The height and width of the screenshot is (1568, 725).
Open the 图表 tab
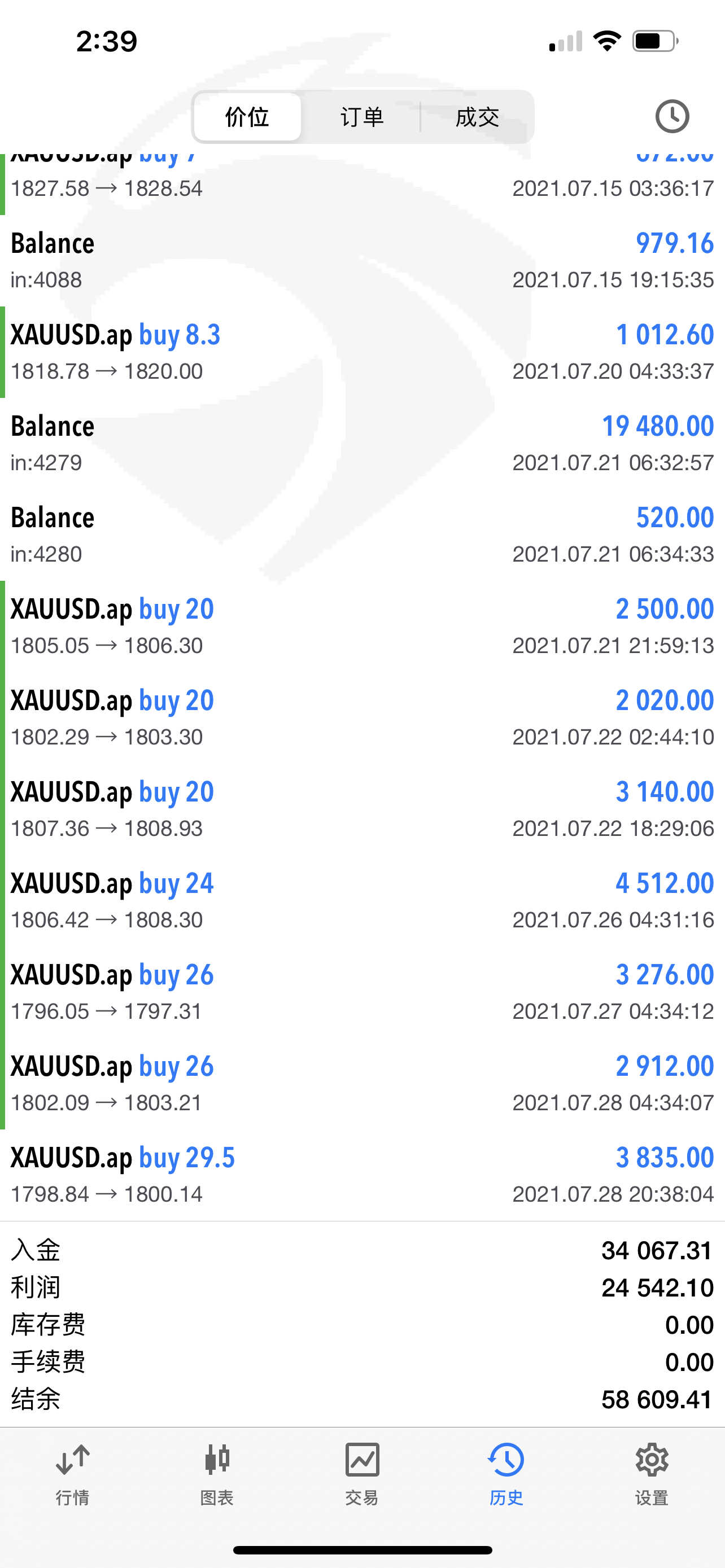[x=217, y=1473]
